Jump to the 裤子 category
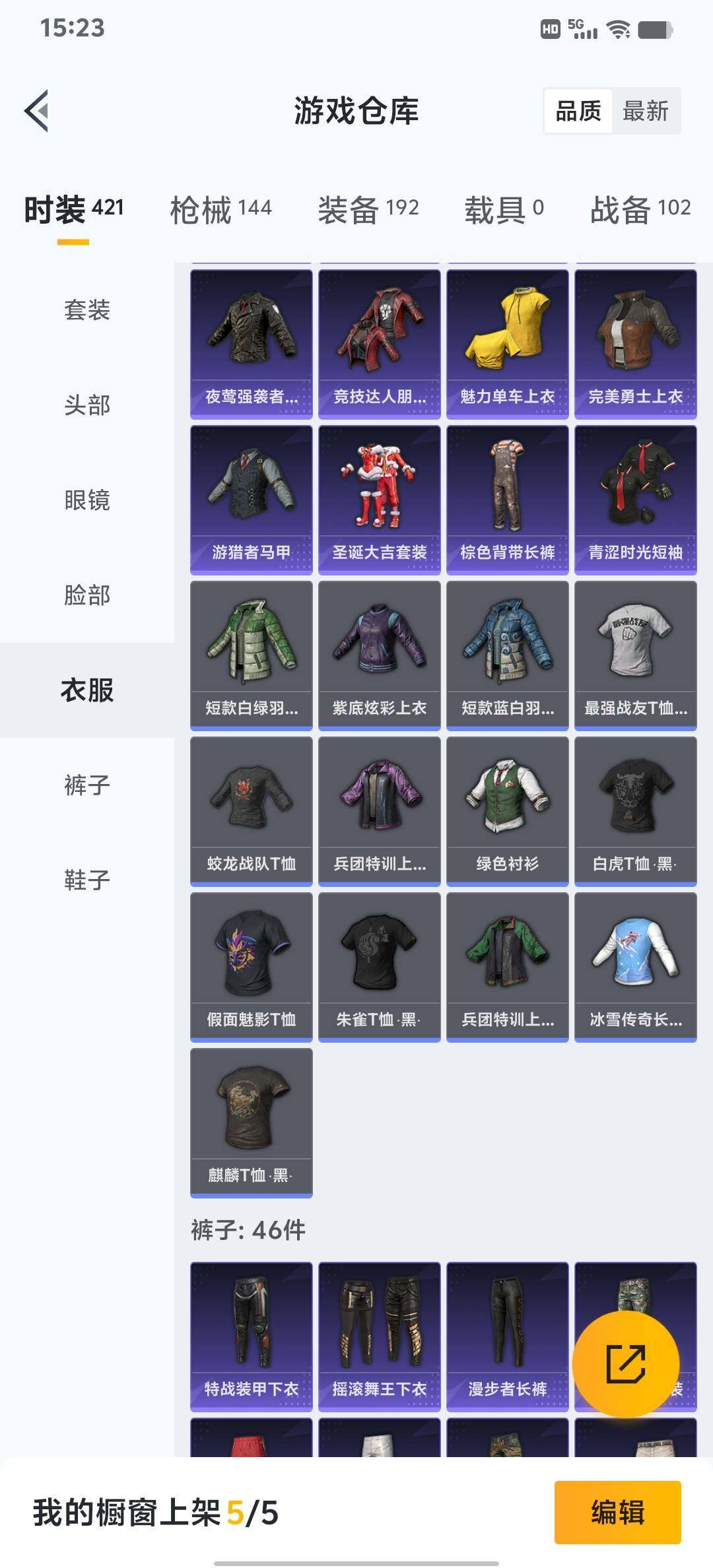 pyautogui.click(x=86, y=785)
